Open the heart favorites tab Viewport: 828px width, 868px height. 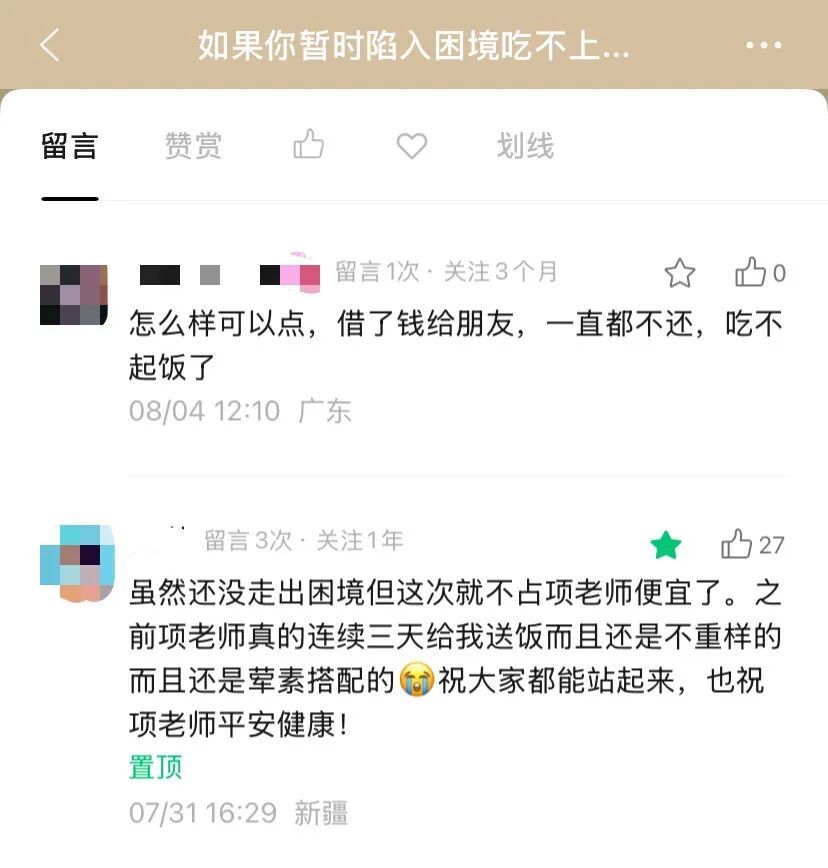(x=412, y=147)
